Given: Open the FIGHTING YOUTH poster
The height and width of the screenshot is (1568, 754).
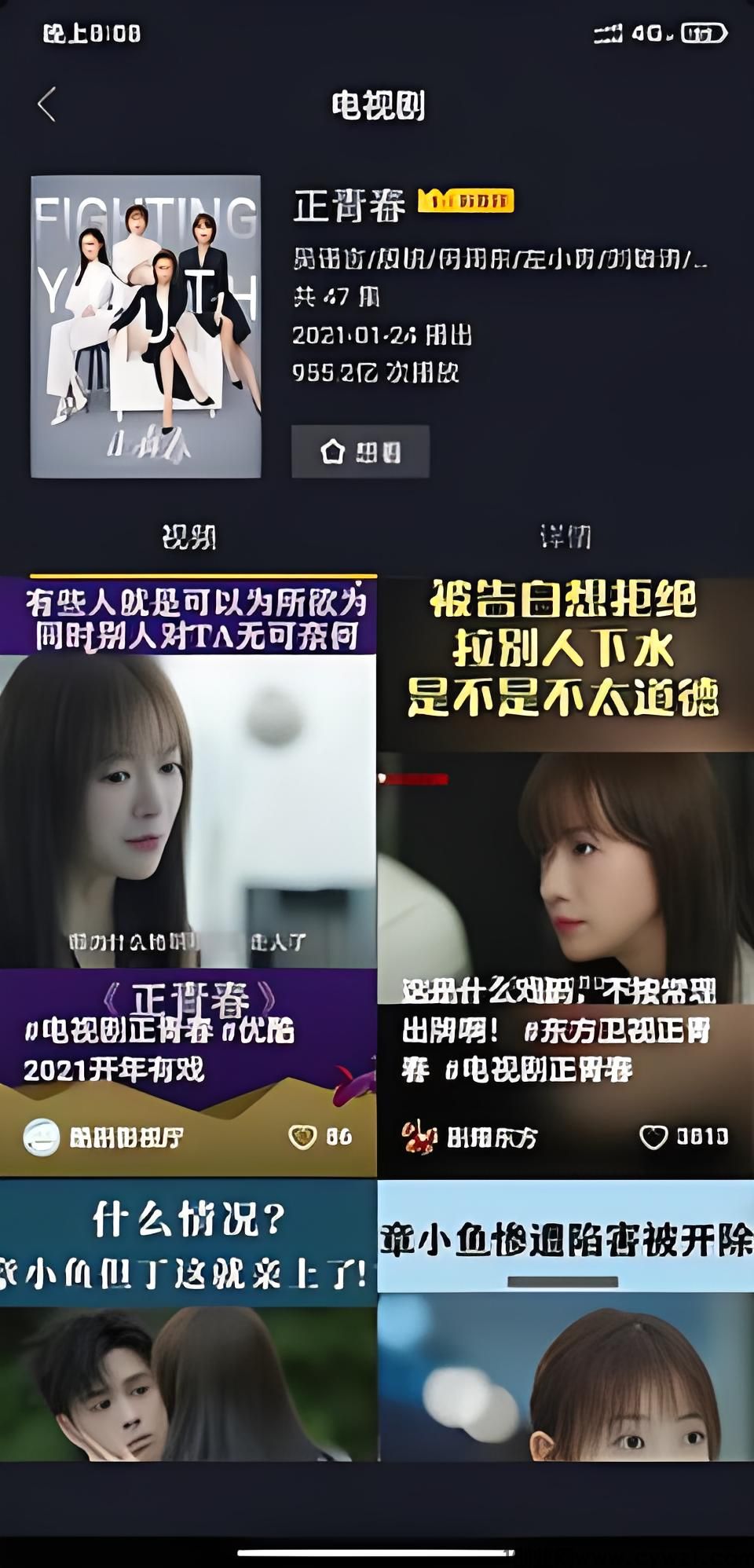Looking at the screenshot, I should 146,326.
